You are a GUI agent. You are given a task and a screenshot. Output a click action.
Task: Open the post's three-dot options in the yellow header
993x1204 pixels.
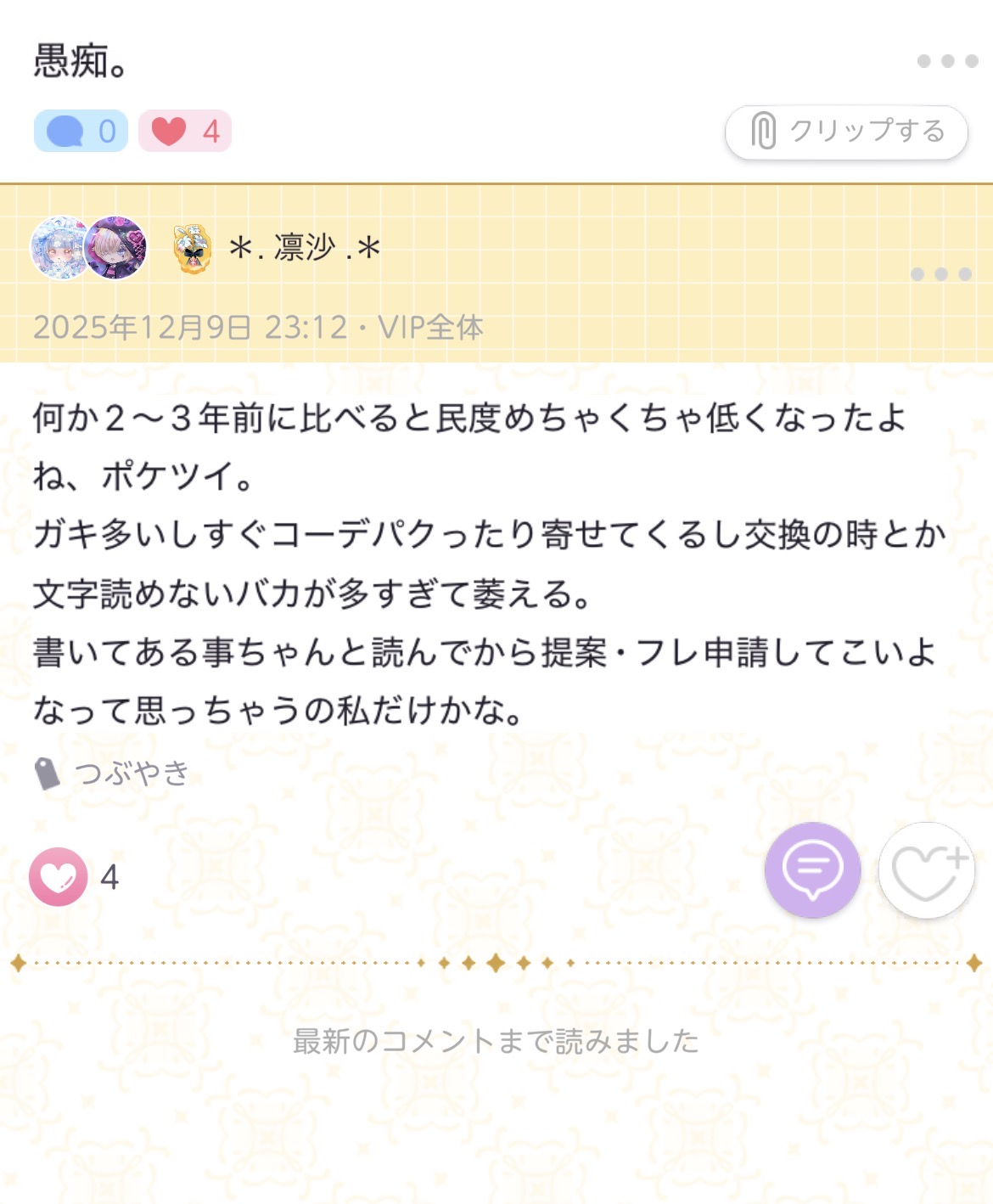[940, 274]
